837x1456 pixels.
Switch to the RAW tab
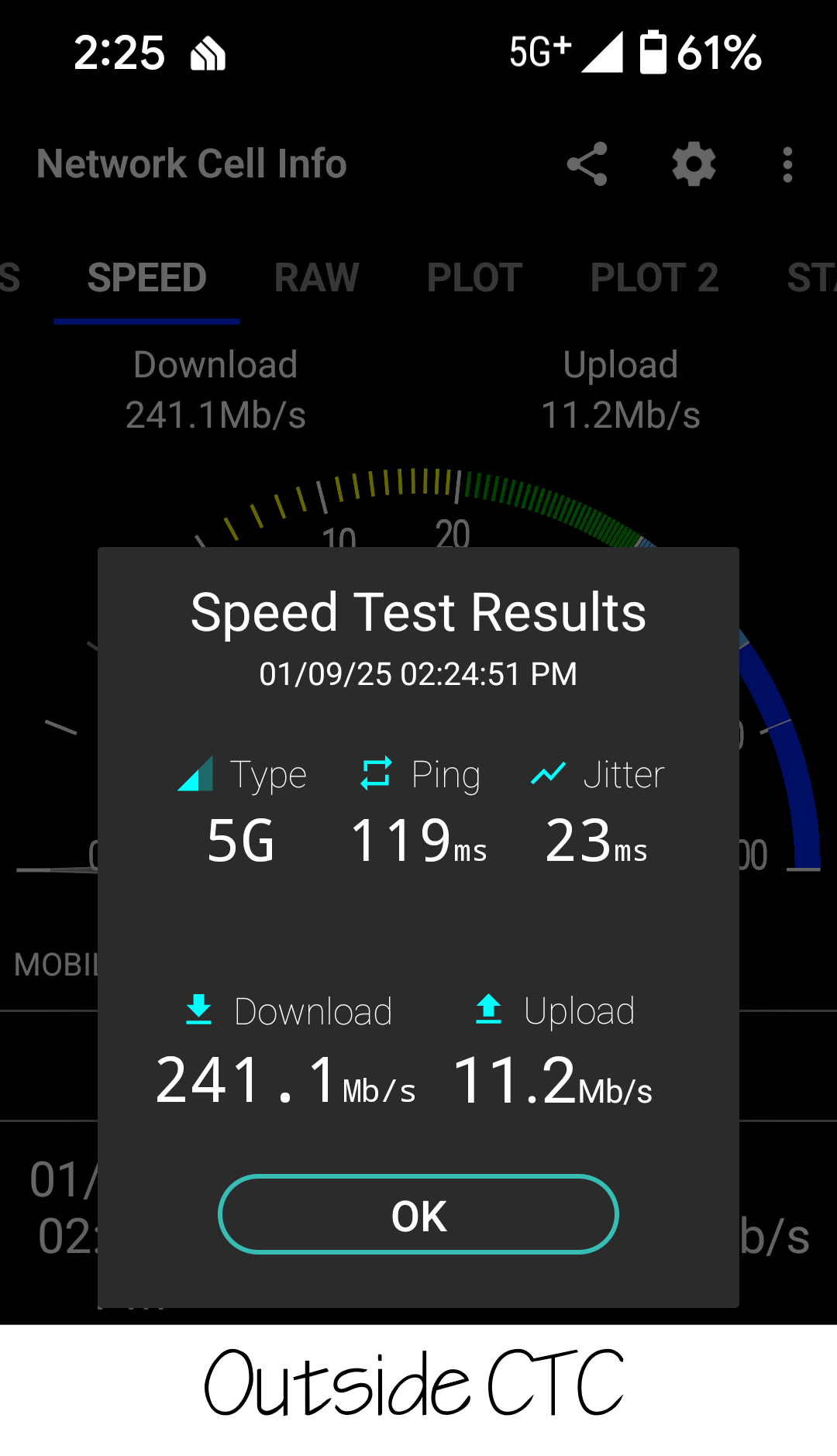[x=316, y=278]
